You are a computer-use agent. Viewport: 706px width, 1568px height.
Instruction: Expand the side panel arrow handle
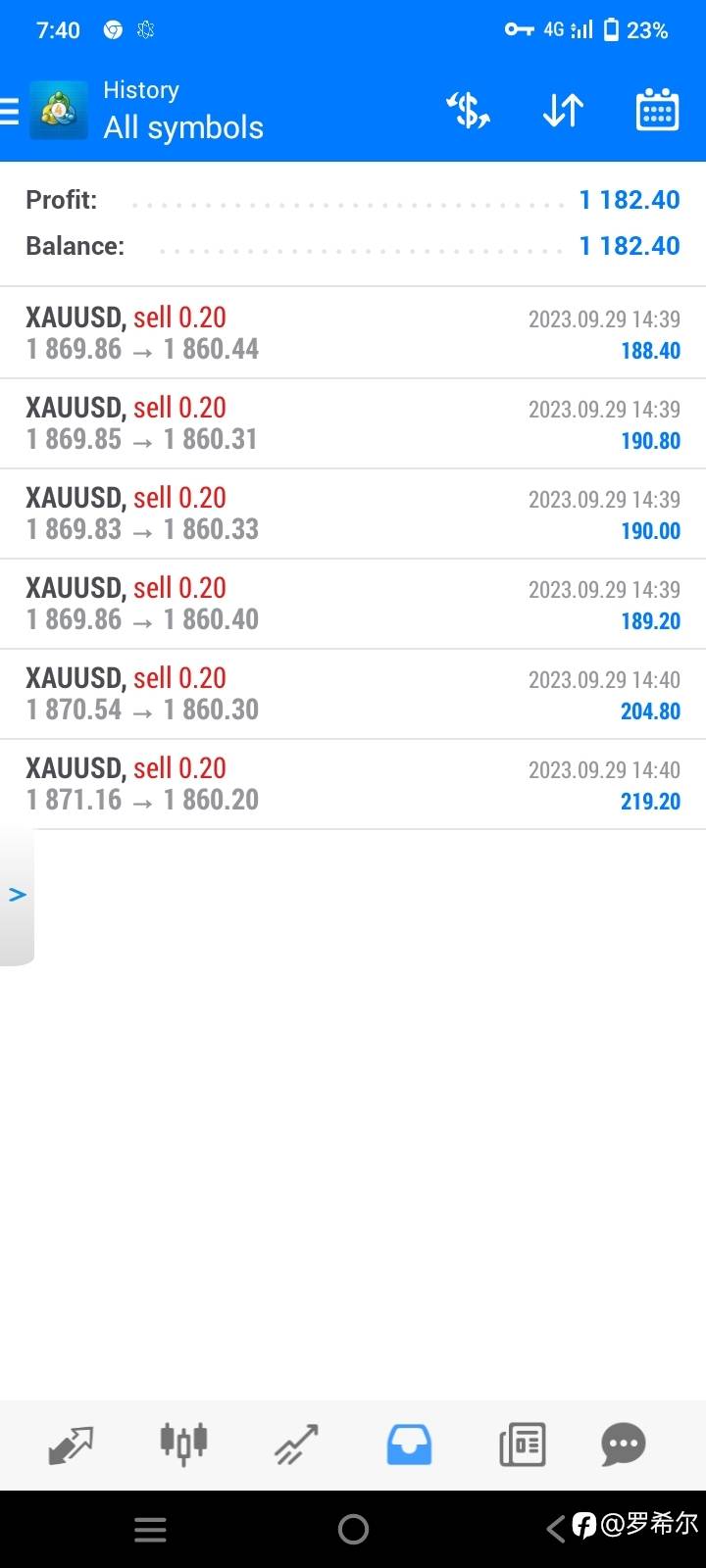[x=17, y=895]
